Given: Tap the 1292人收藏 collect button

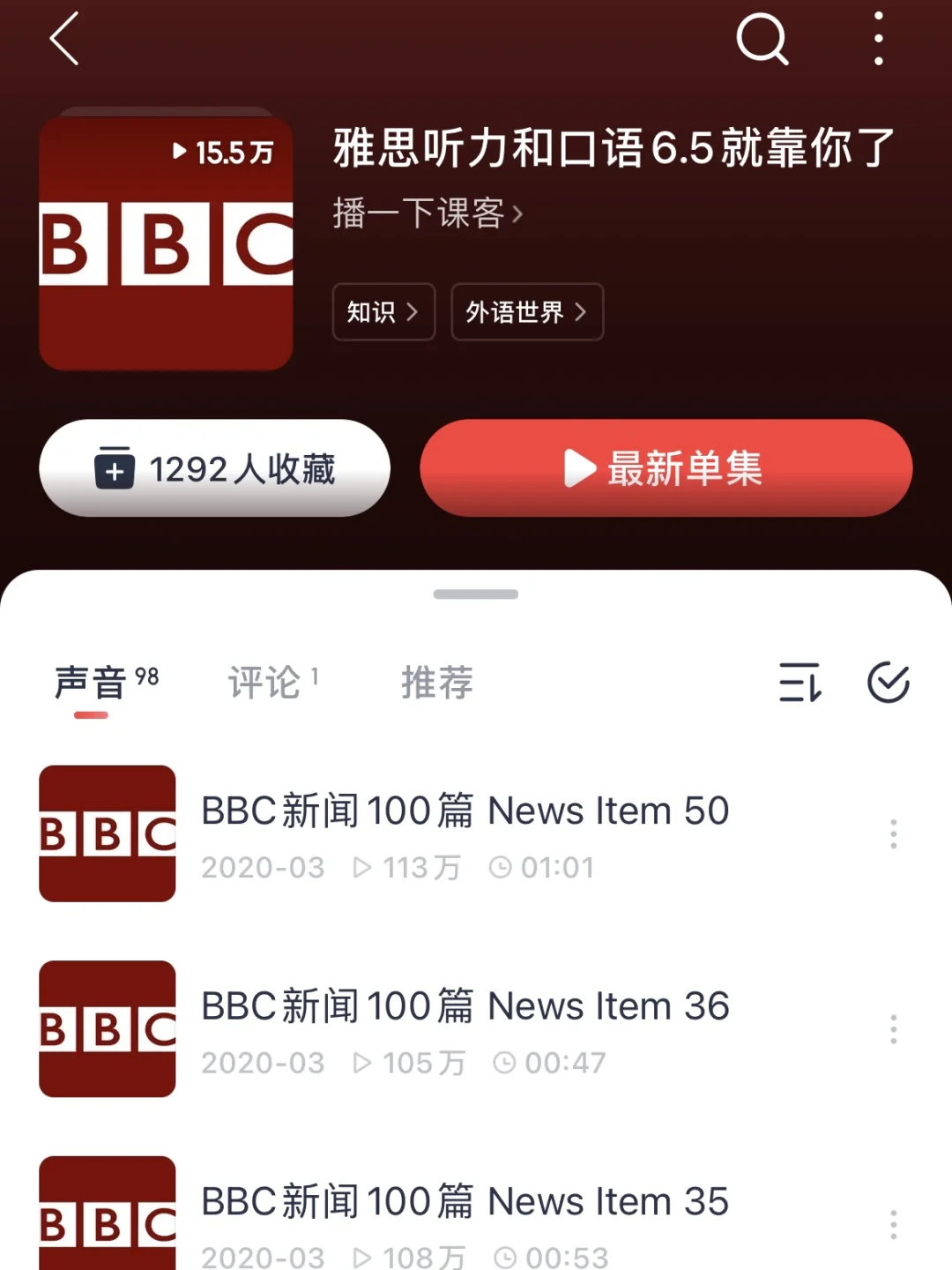Looking at the screenshot, I should [215, 468].
